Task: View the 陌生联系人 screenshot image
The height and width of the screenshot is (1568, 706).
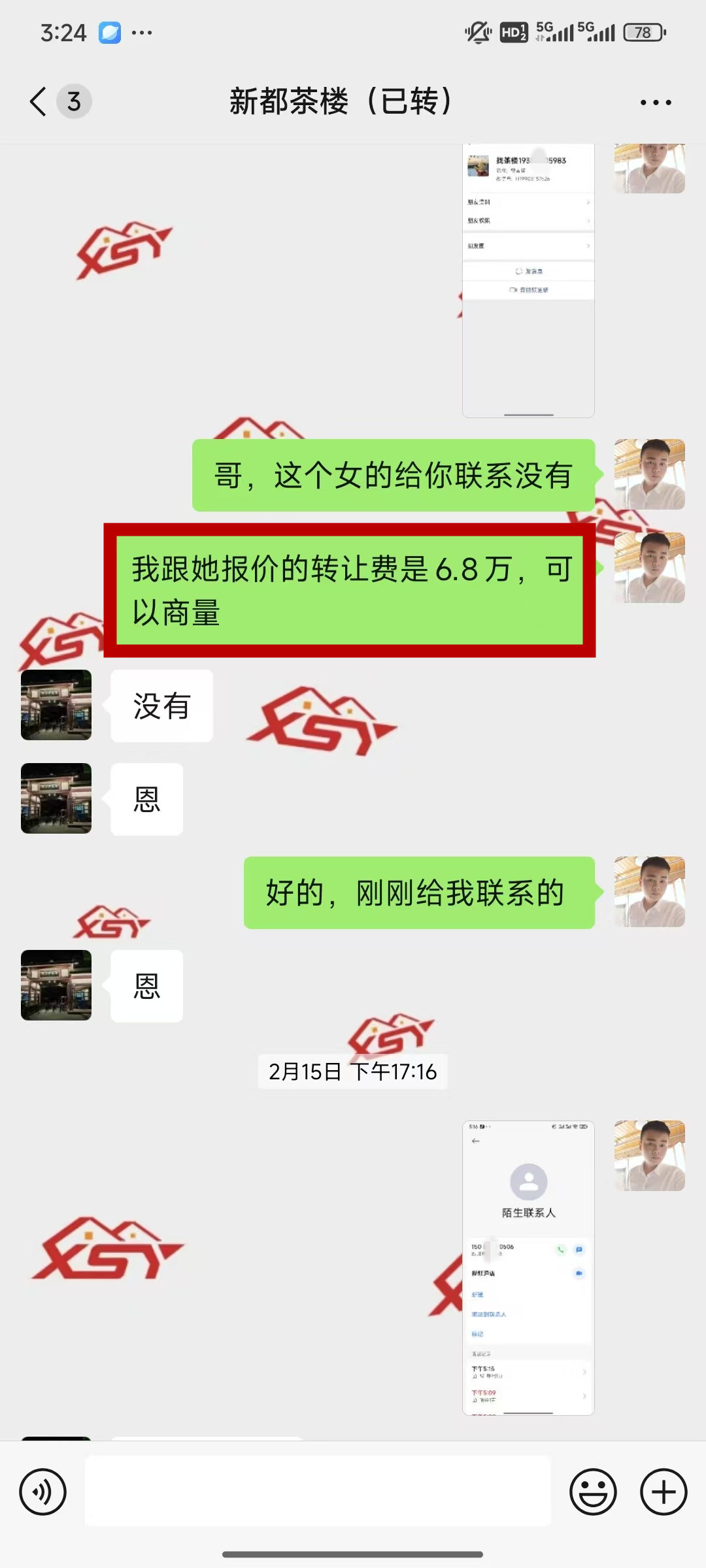Action: 528,1267
